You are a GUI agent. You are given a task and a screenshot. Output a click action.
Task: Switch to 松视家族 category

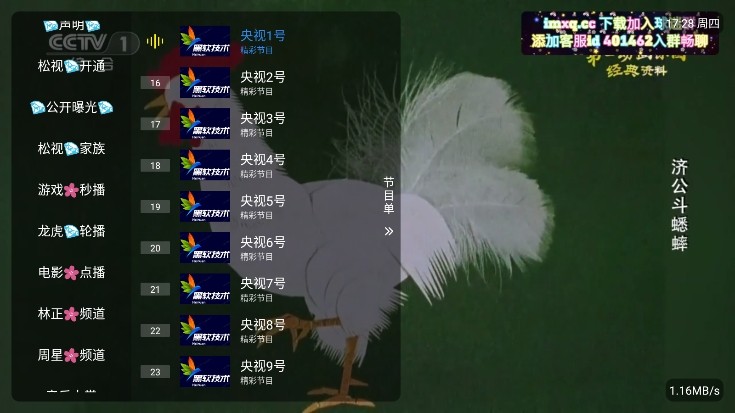(71, 148)
